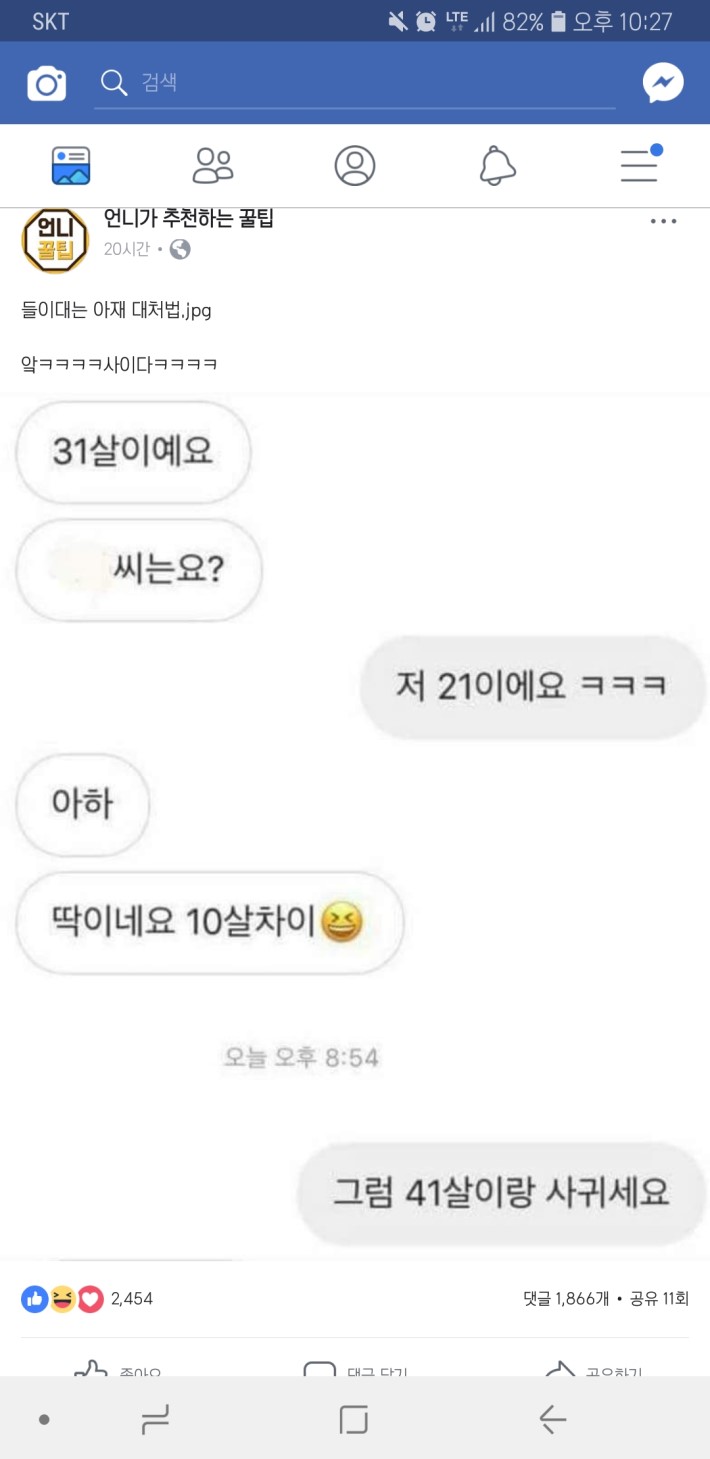Viewport: 710px width, 1459px height.
Task: View the 2,454 reactions list
Action: point(87,1299)
